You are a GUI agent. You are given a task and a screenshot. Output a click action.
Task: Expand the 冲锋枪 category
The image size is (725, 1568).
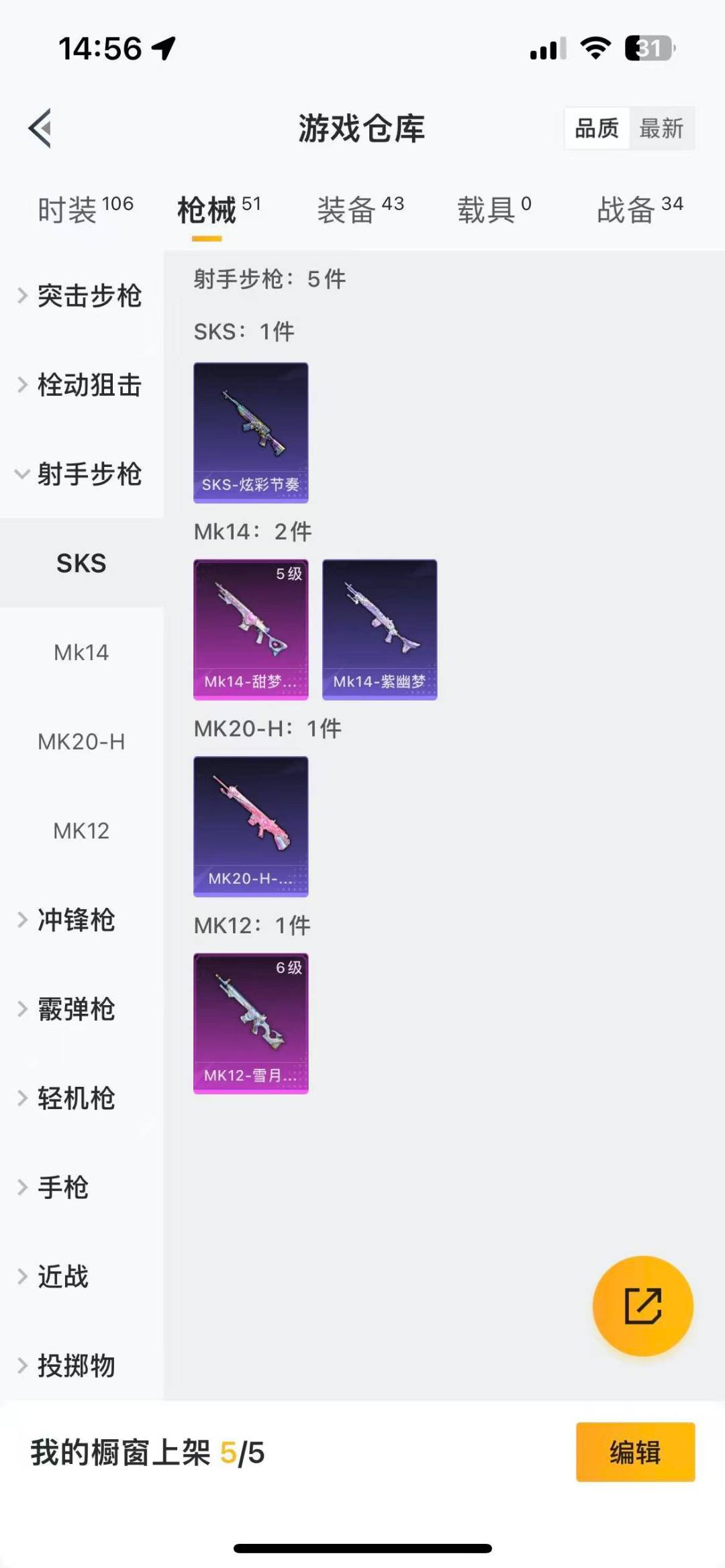(x=74, y=920)
